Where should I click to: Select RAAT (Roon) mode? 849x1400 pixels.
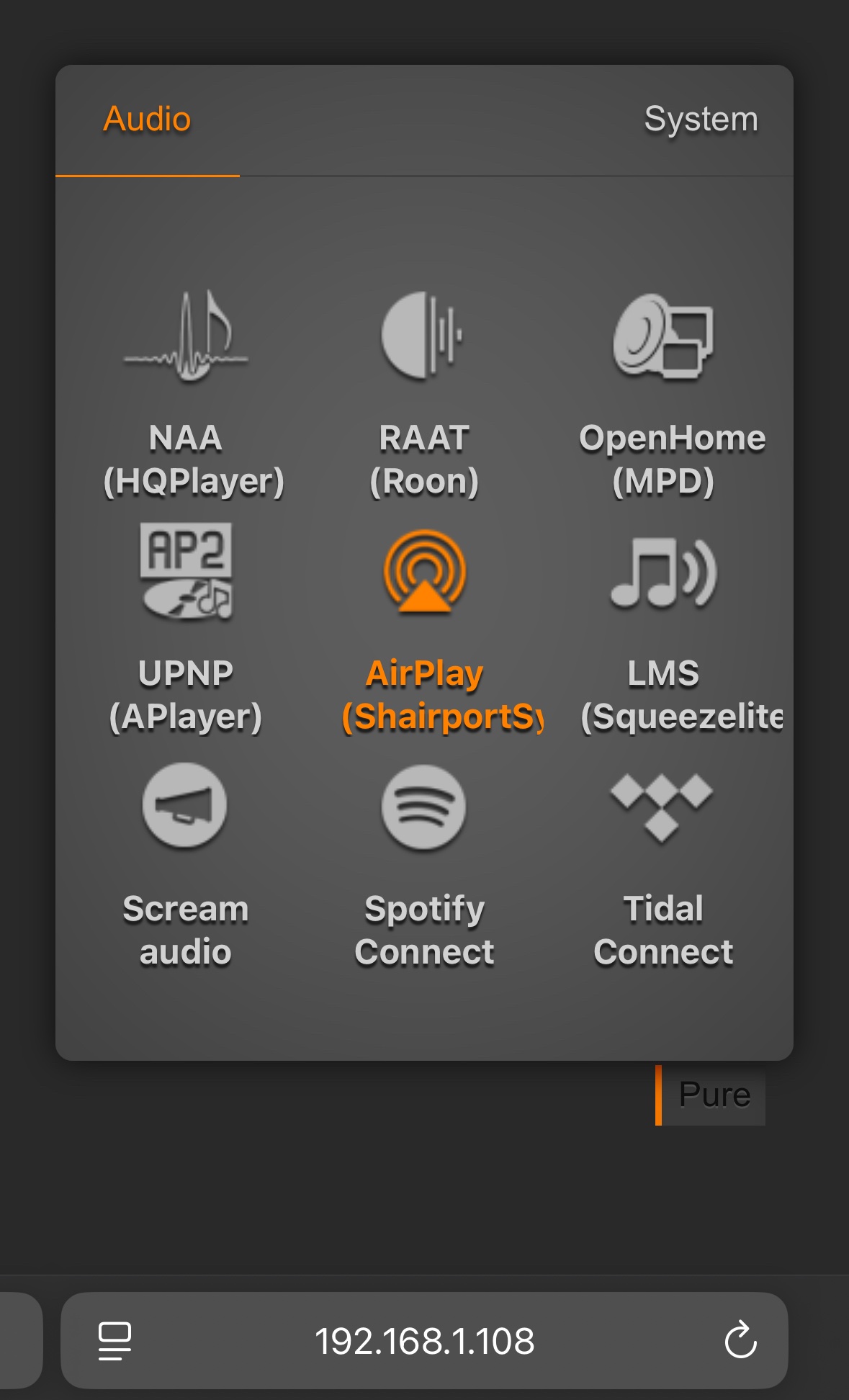(424, 394)
